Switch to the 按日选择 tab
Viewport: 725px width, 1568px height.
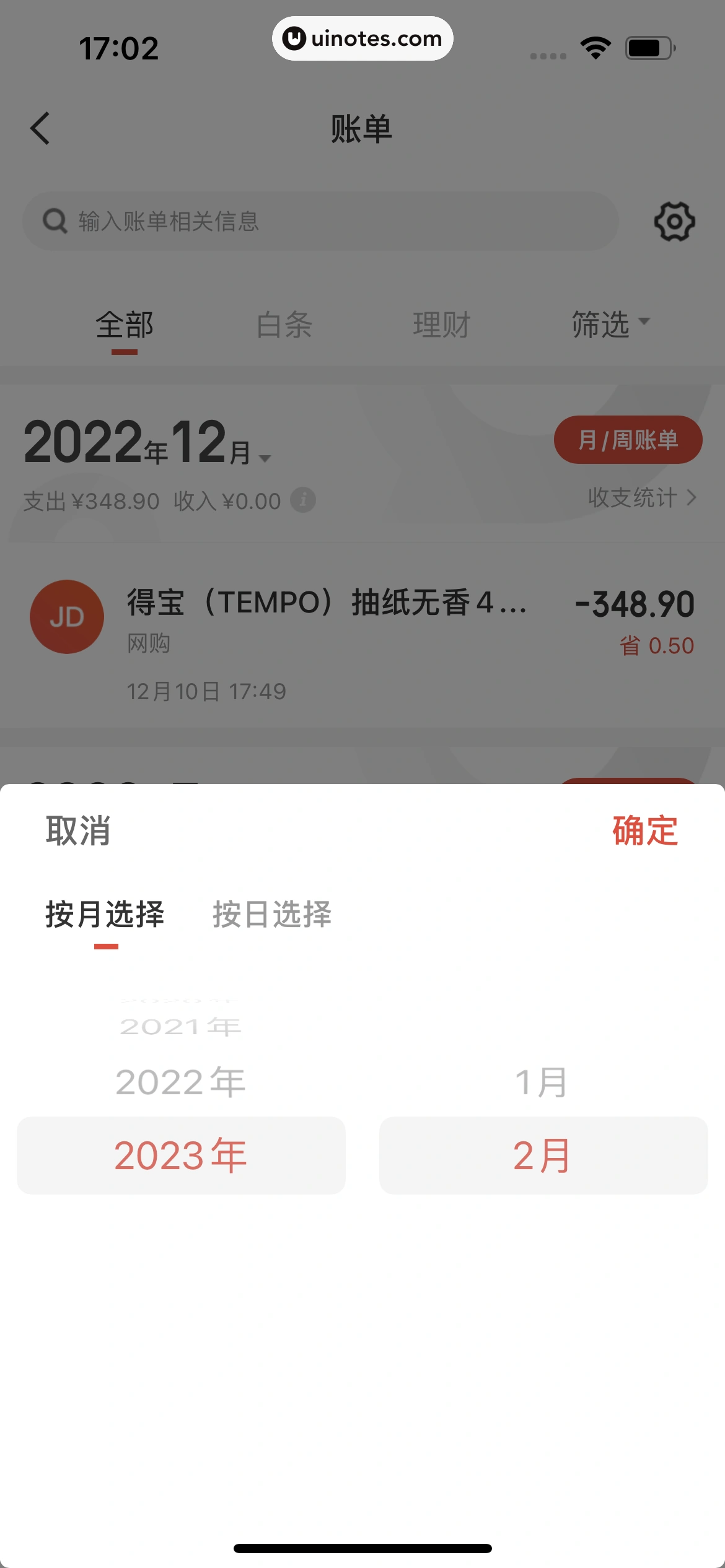pyautogui.click(x=272, y=915)
